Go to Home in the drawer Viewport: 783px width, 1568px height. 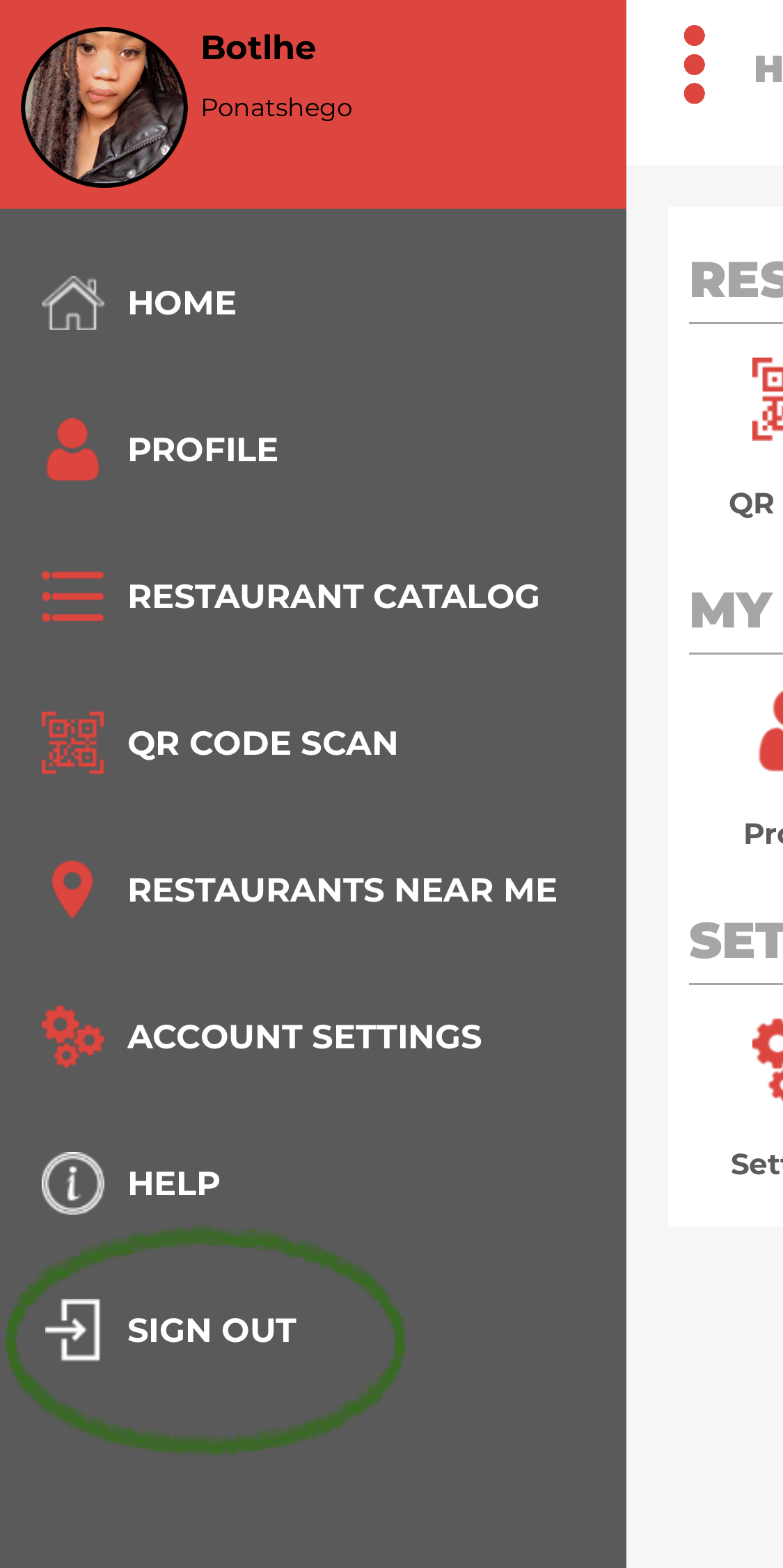pyautogui.click(x=181, y=303)
